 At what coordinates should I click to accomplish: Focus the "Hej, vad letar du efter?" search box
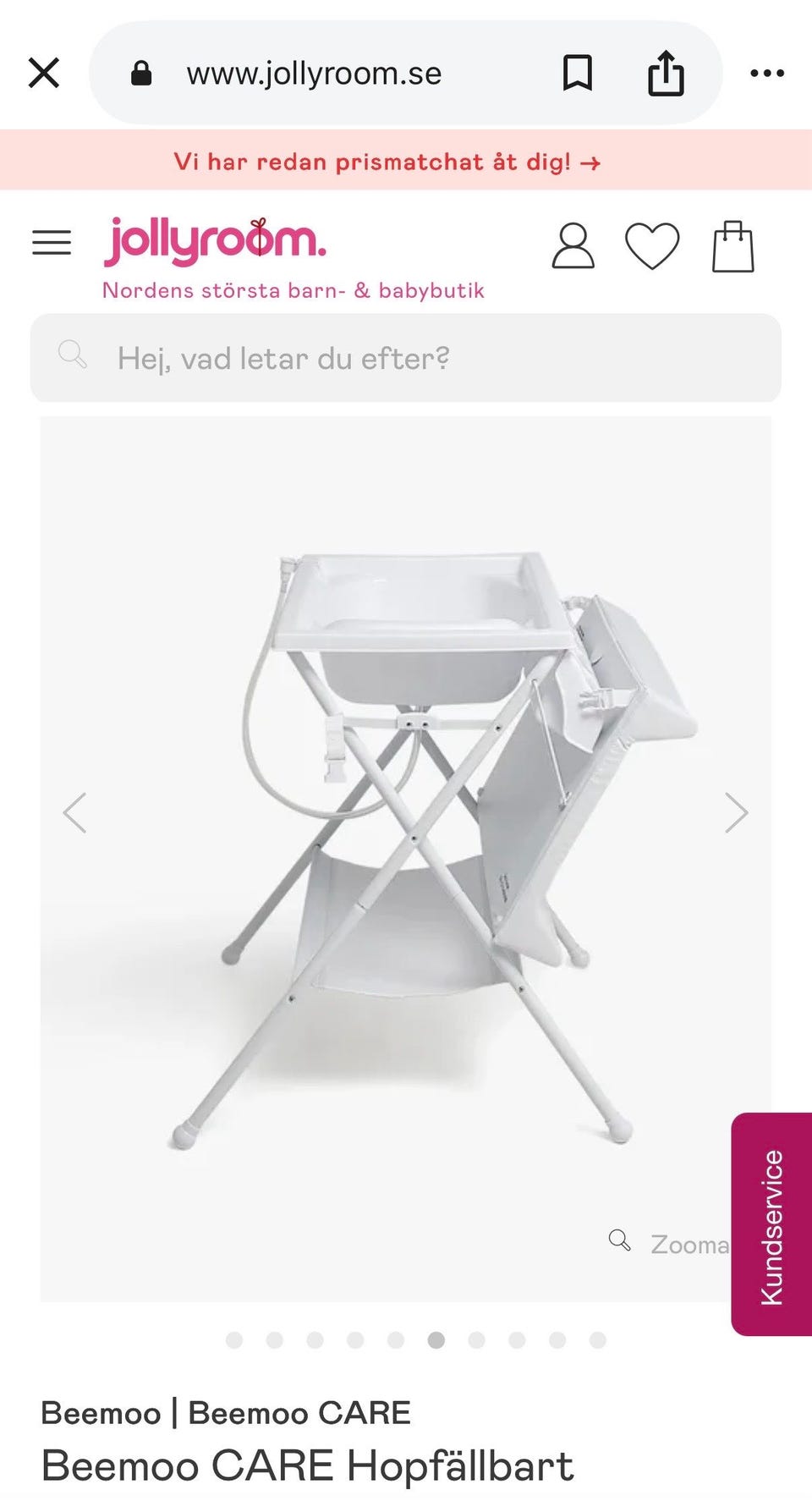coord(406,358)
